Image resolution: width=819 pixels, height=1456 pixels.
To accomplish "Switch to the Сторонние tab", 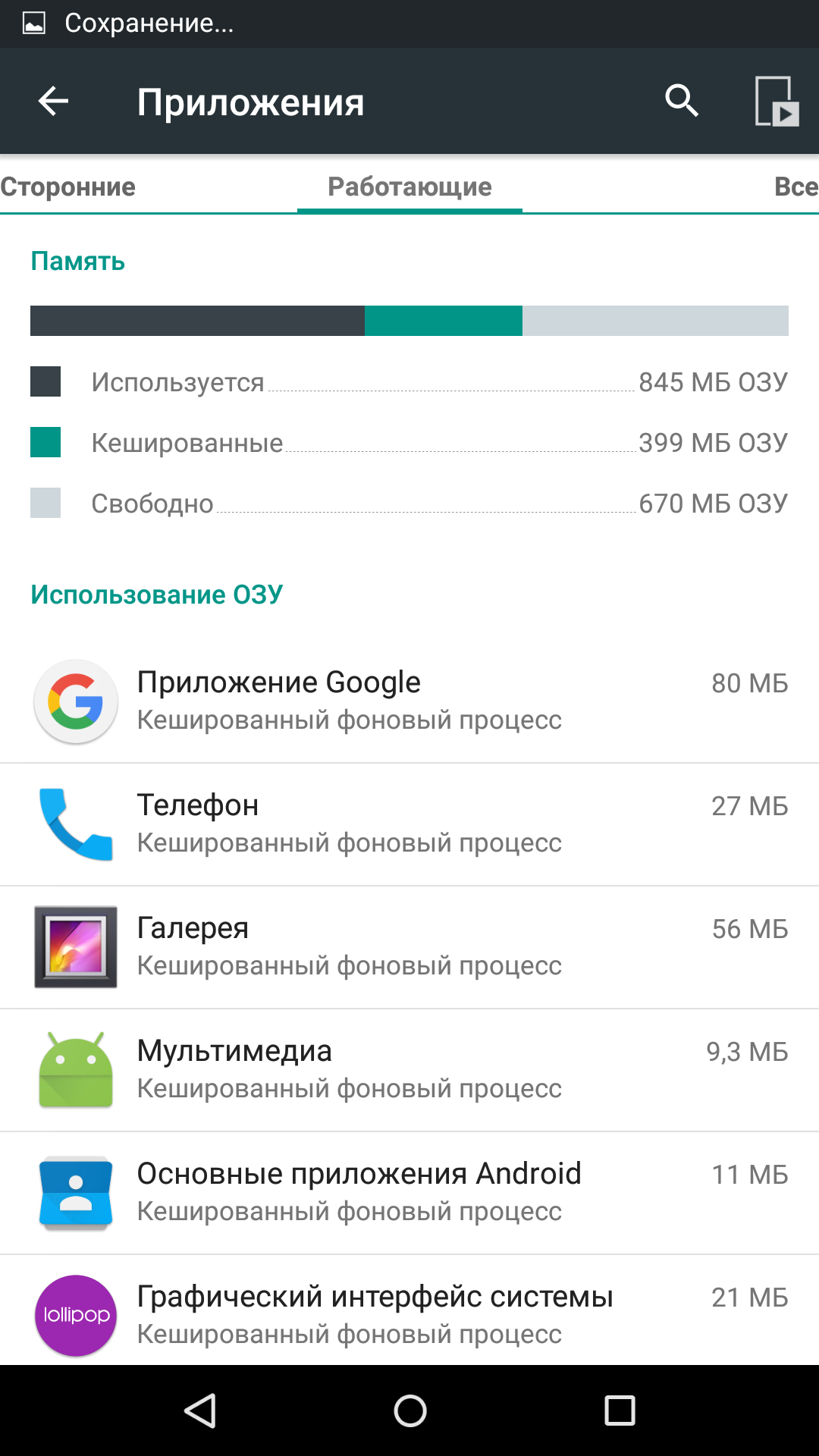I will (x=68, y=187).
